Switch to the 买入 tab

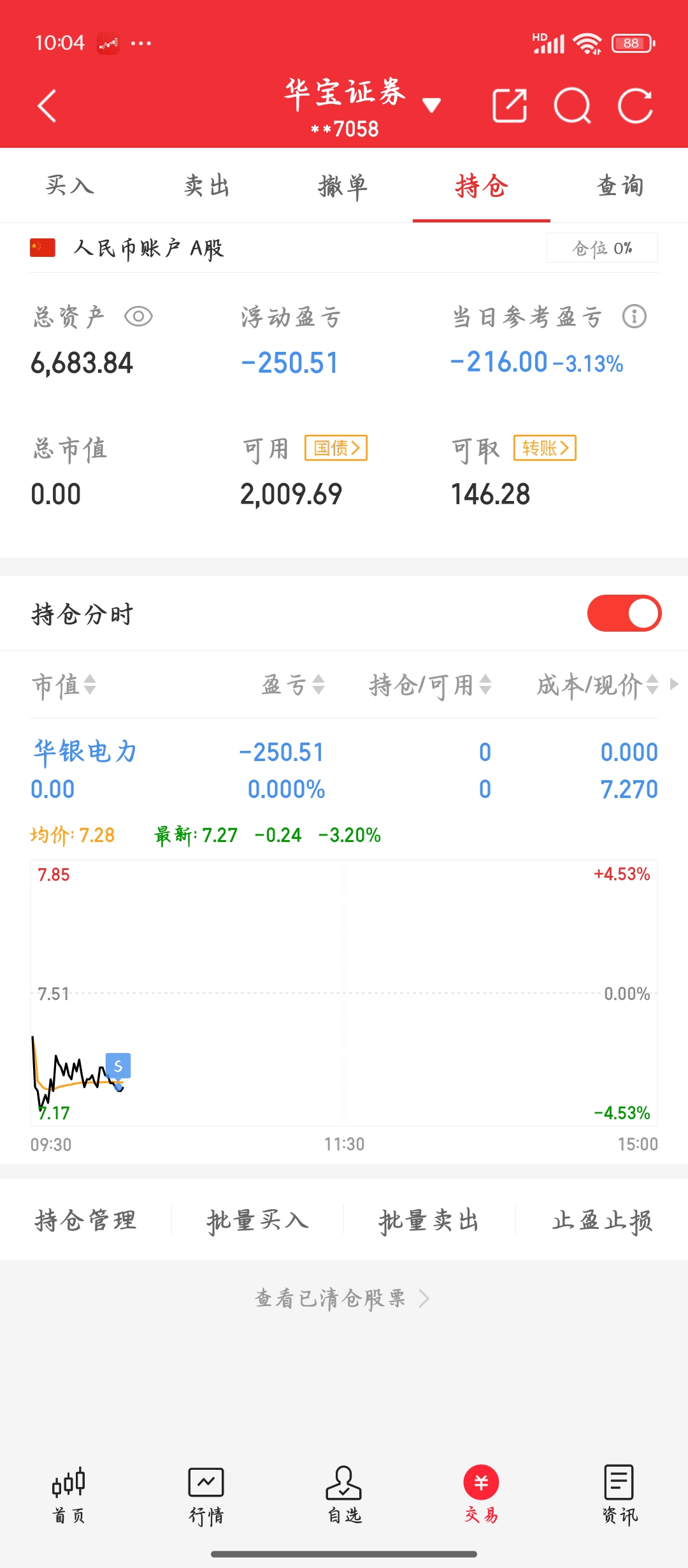tap(69, 186)
